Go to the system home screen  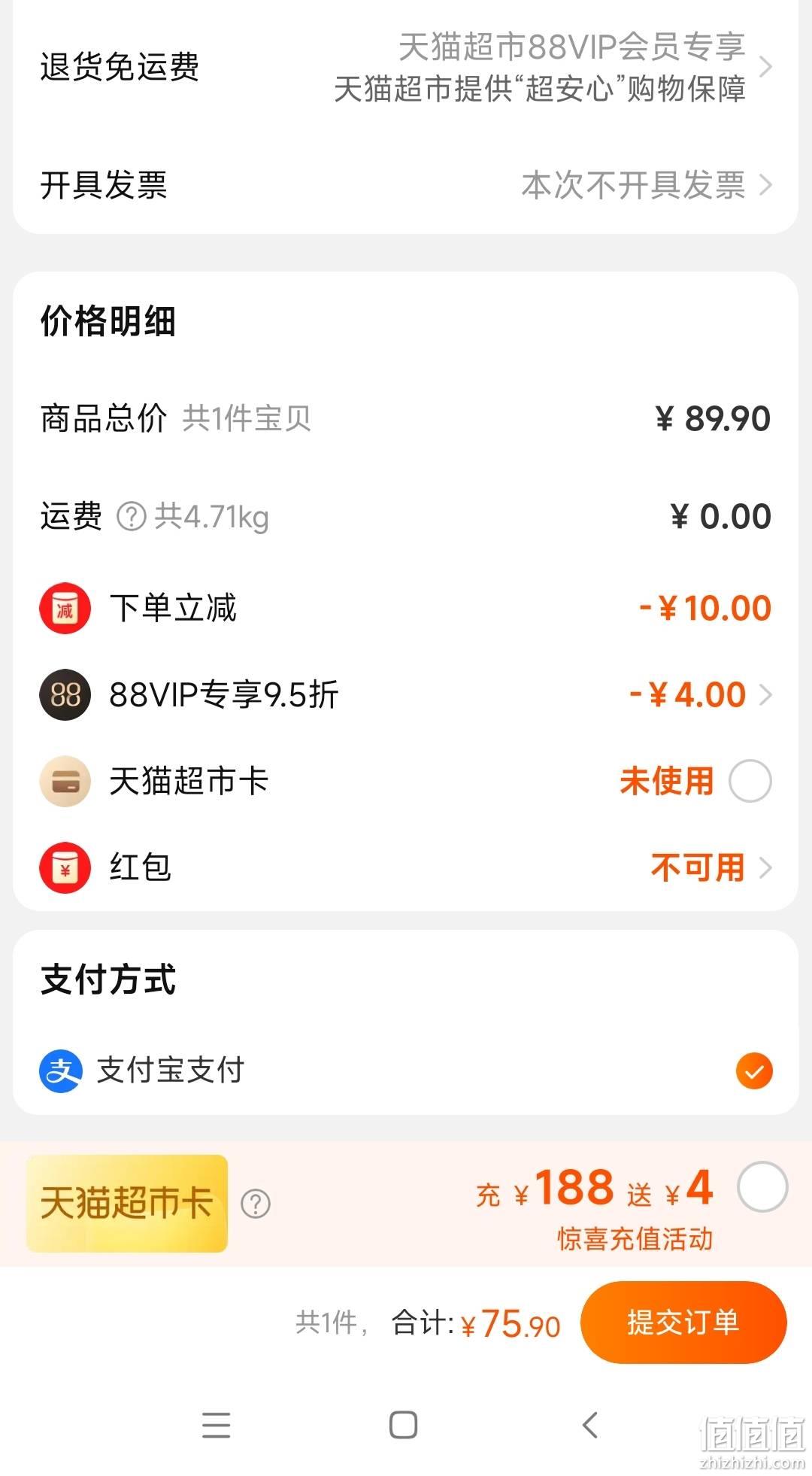(x=404, y=1425)
